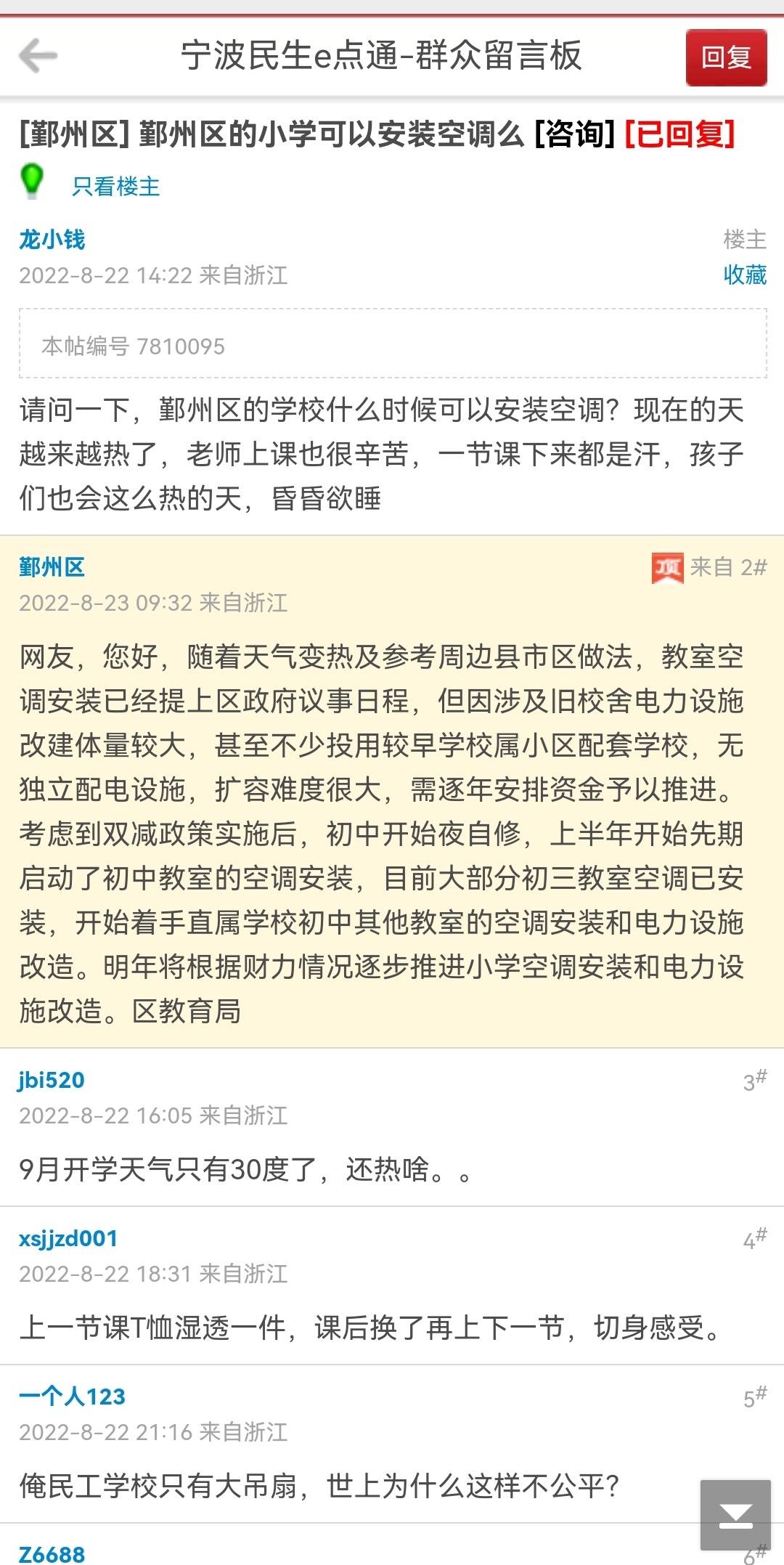
Task: View jbi520's profile
Action: point(52,1079)
